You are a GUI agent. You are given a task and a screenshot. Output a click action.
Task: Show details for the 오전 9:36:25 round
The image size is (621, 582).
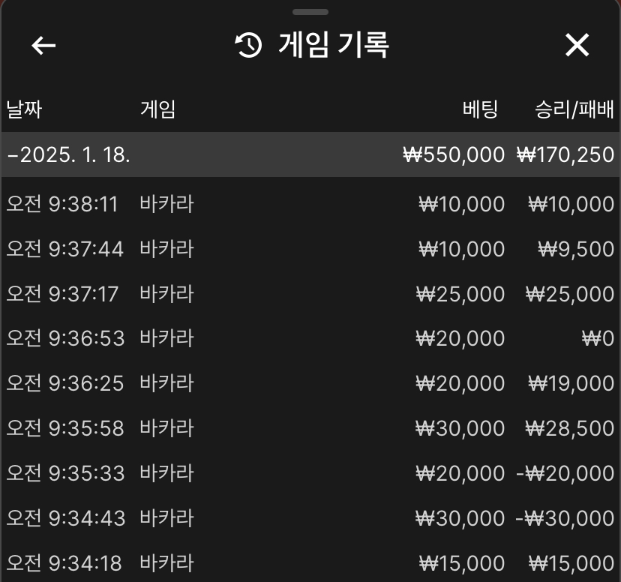click(x=310, y=383)
